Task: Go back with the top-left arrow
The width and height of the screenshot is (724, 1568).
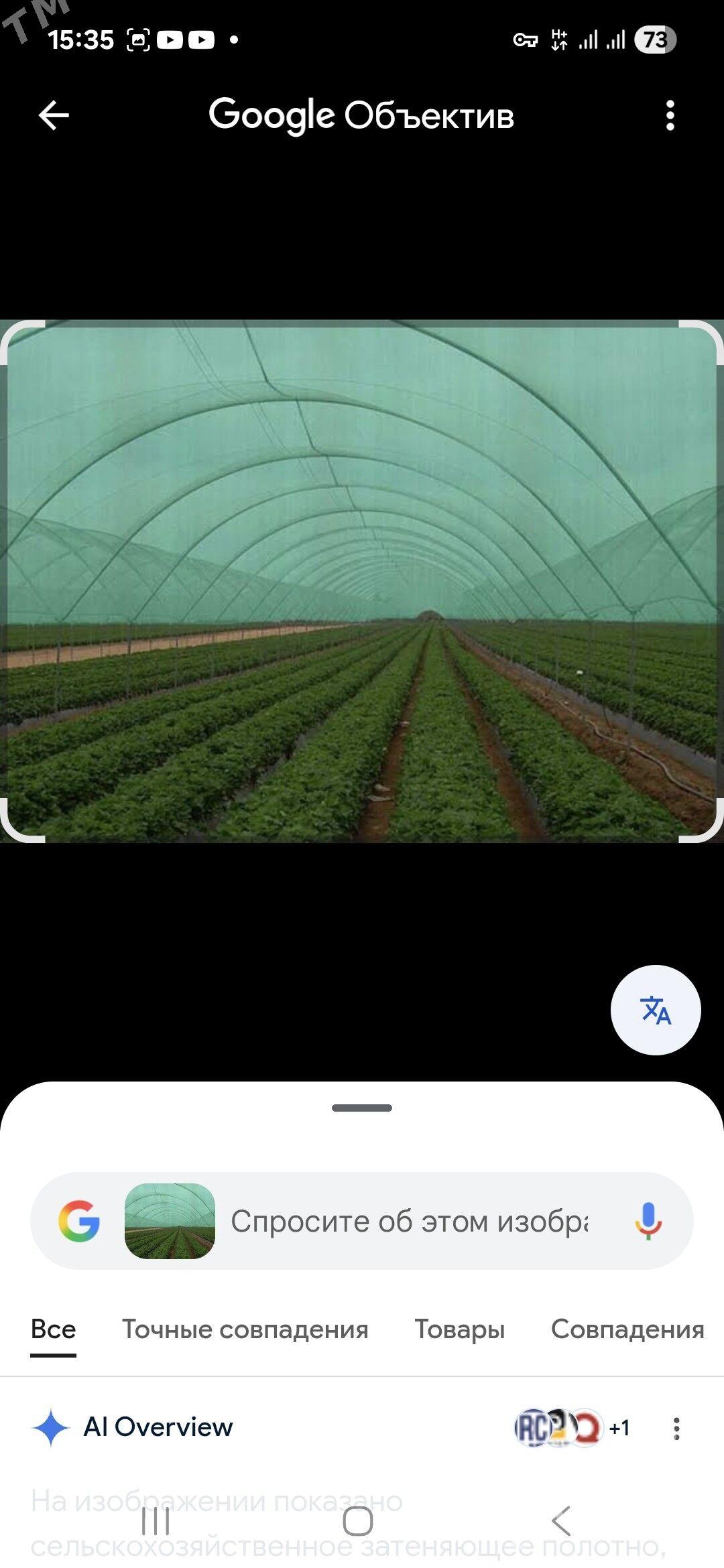Action: pyautogui.click(x=54, y=115)
